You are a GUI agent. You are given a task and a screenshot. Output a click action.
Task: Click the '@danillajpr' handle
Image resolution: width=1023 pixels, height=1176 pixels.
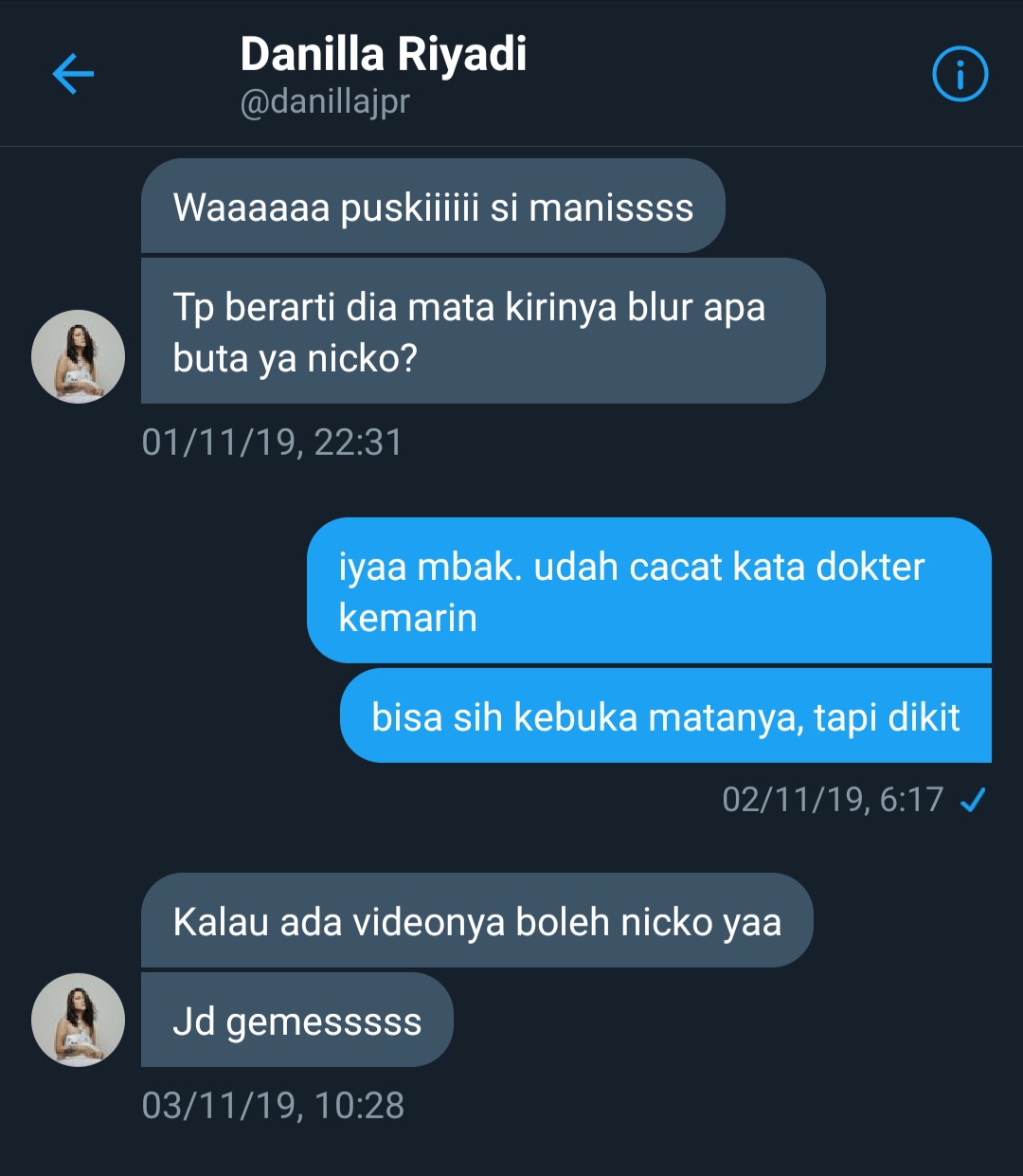(324, 101)
